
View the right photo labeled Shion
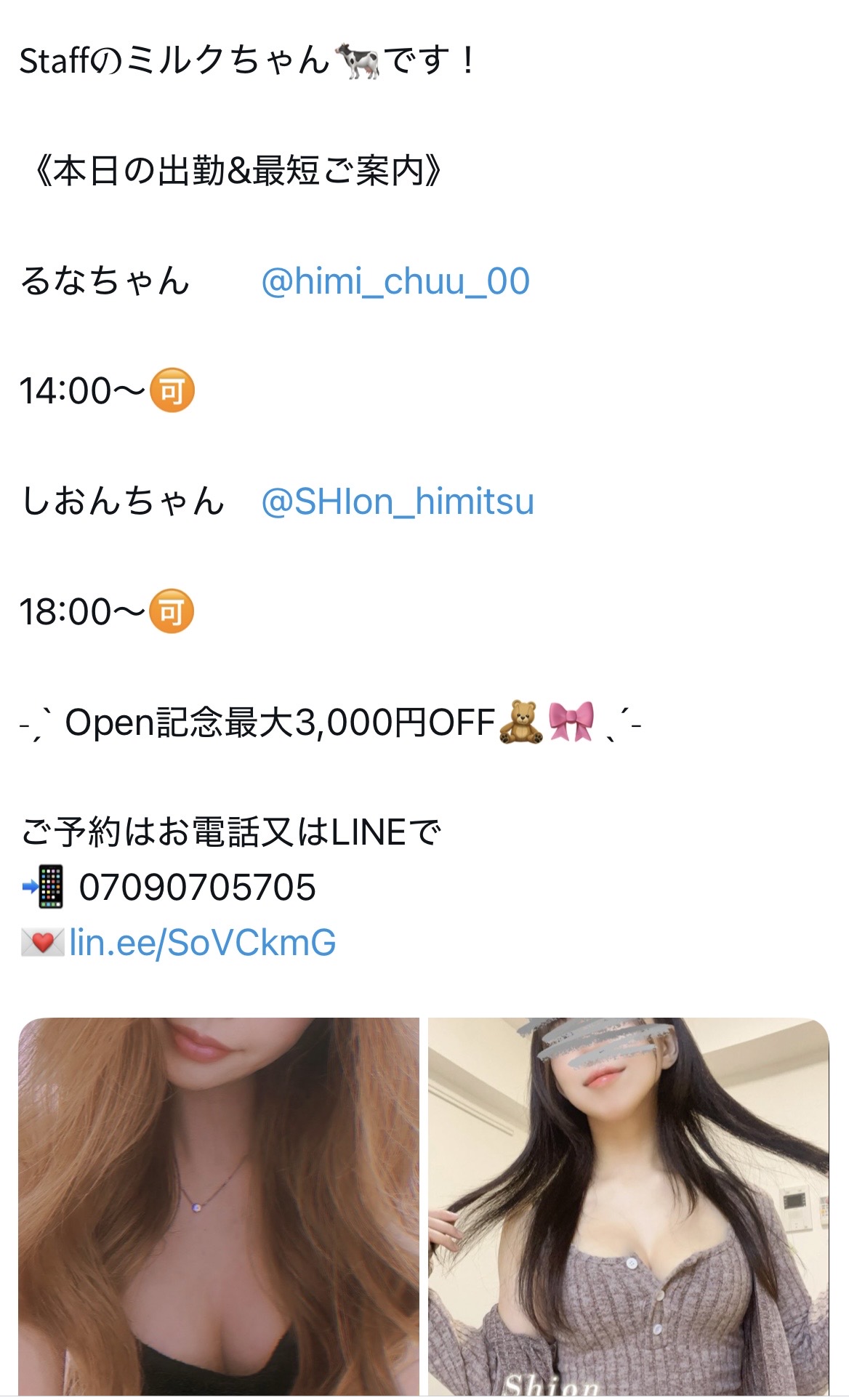pos(628,1207)
